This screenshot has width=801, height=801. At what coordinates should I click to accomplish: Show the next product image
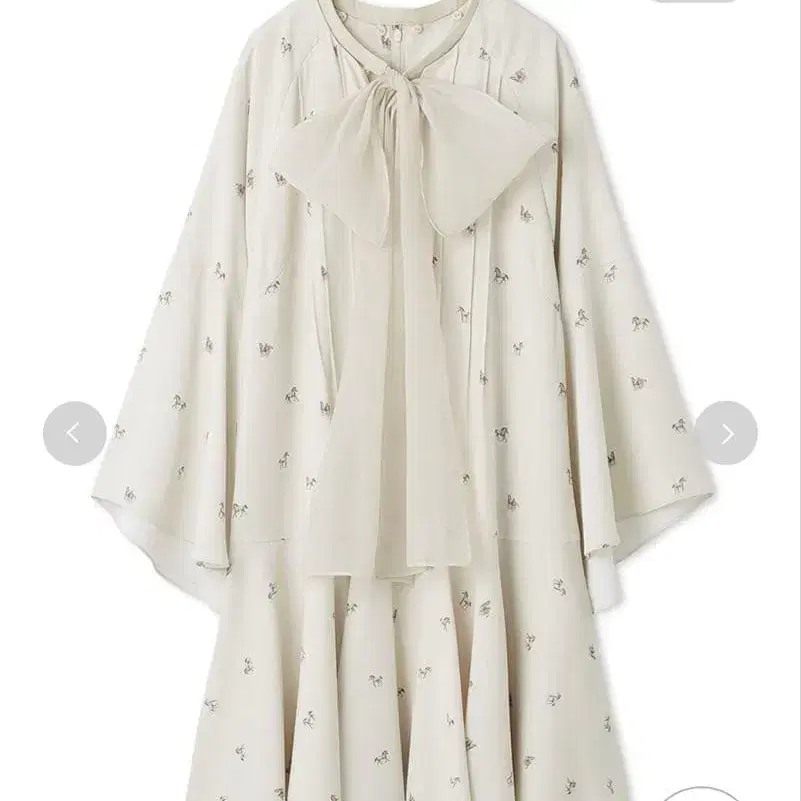tap(726, 433)
